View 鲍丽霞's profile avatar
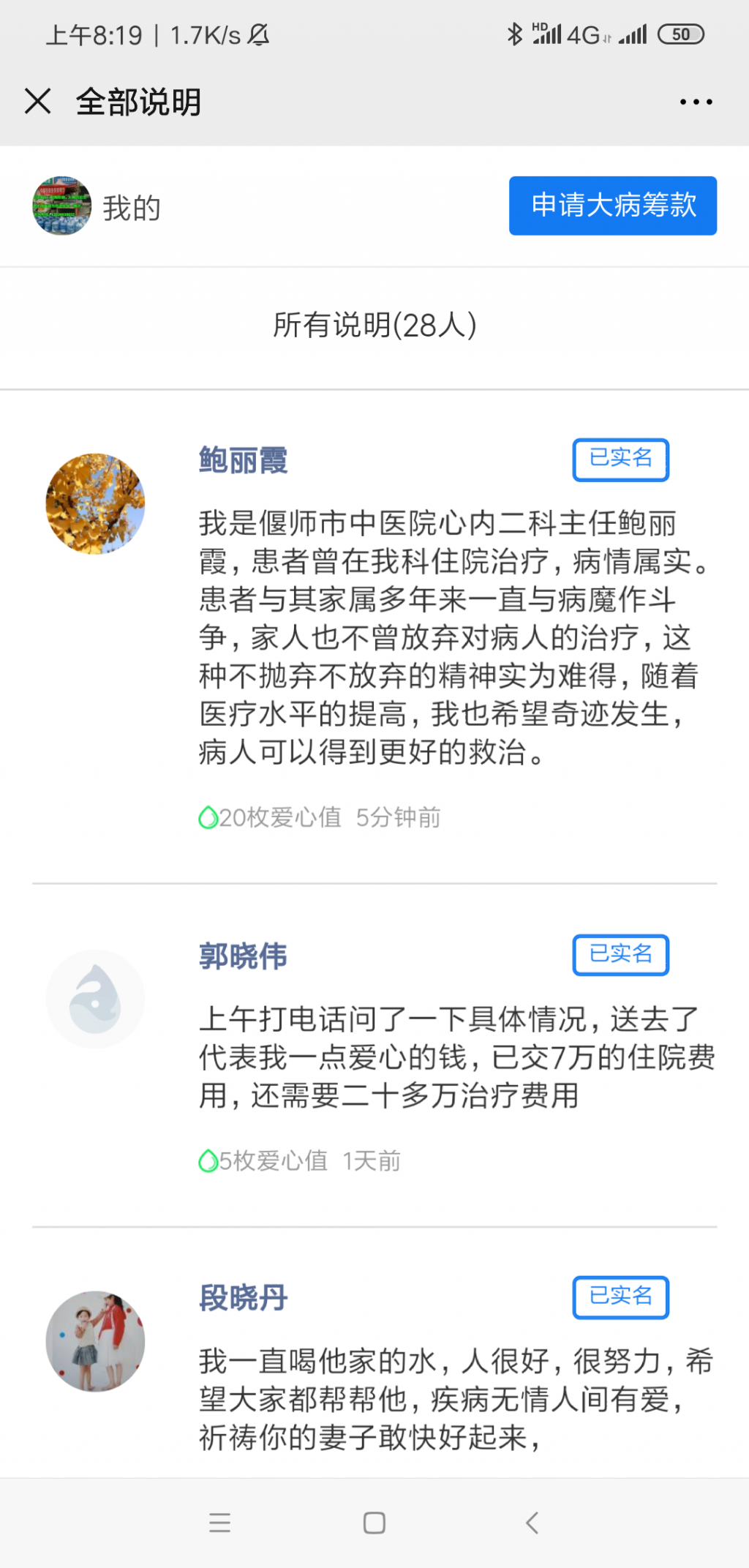 tap(95, 503)
